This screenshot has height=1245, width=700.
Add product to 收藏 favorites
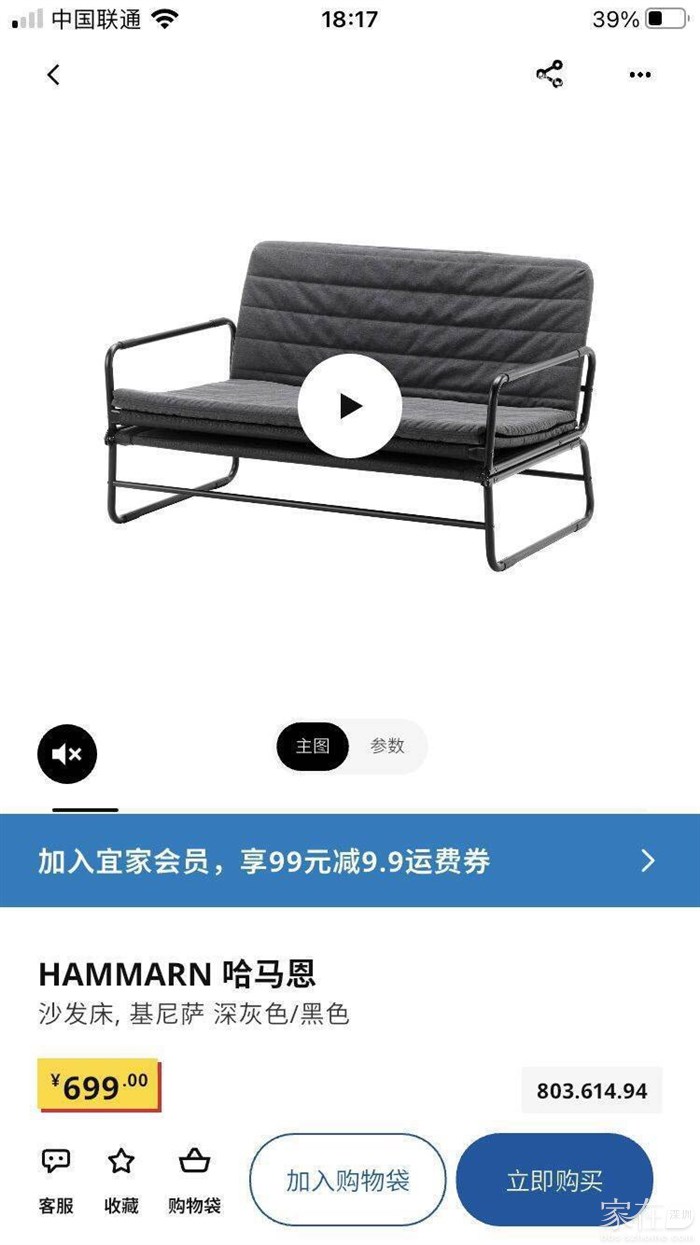pos(121,1180)
